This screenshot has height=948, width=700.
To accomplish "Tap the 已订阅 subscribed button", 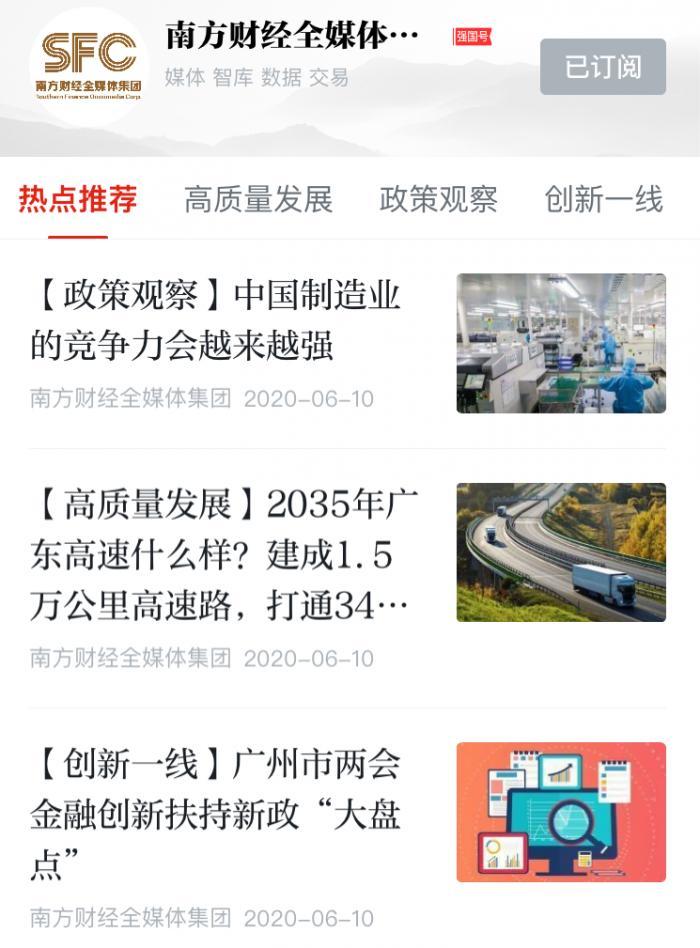I will click(x=602, y=67).
